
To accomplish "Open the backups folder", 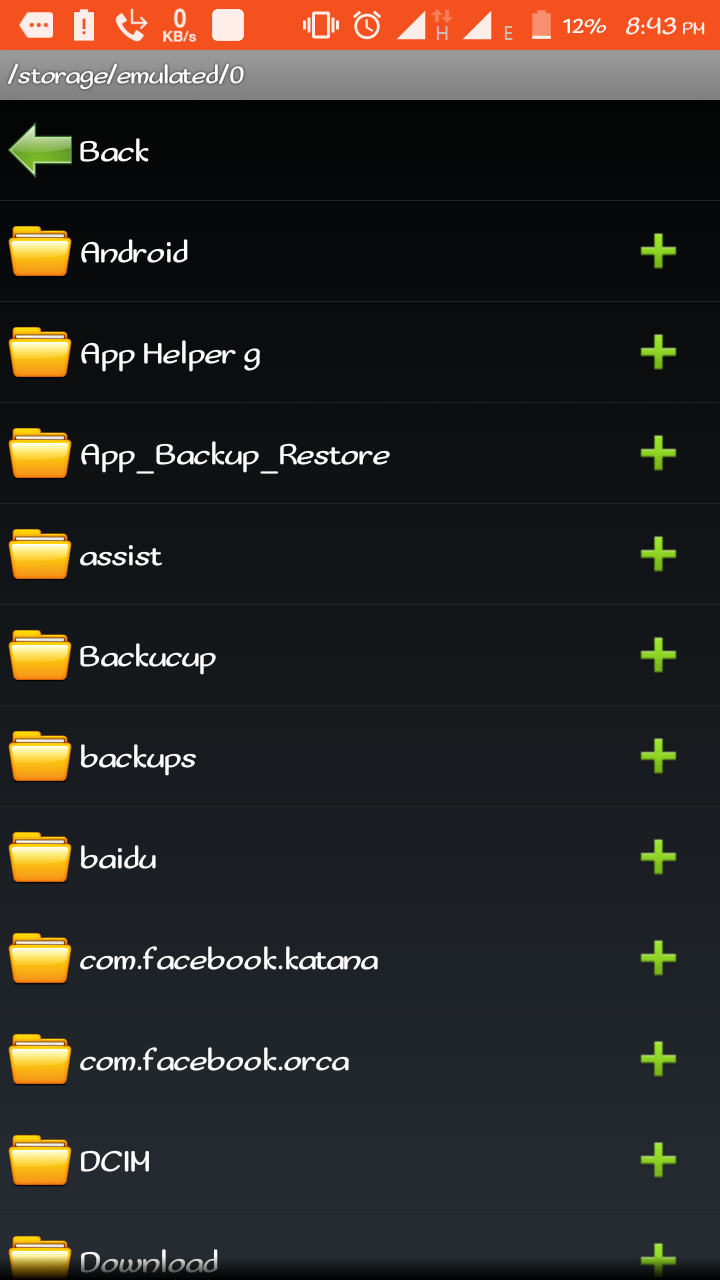I will (x=137, y=758).
